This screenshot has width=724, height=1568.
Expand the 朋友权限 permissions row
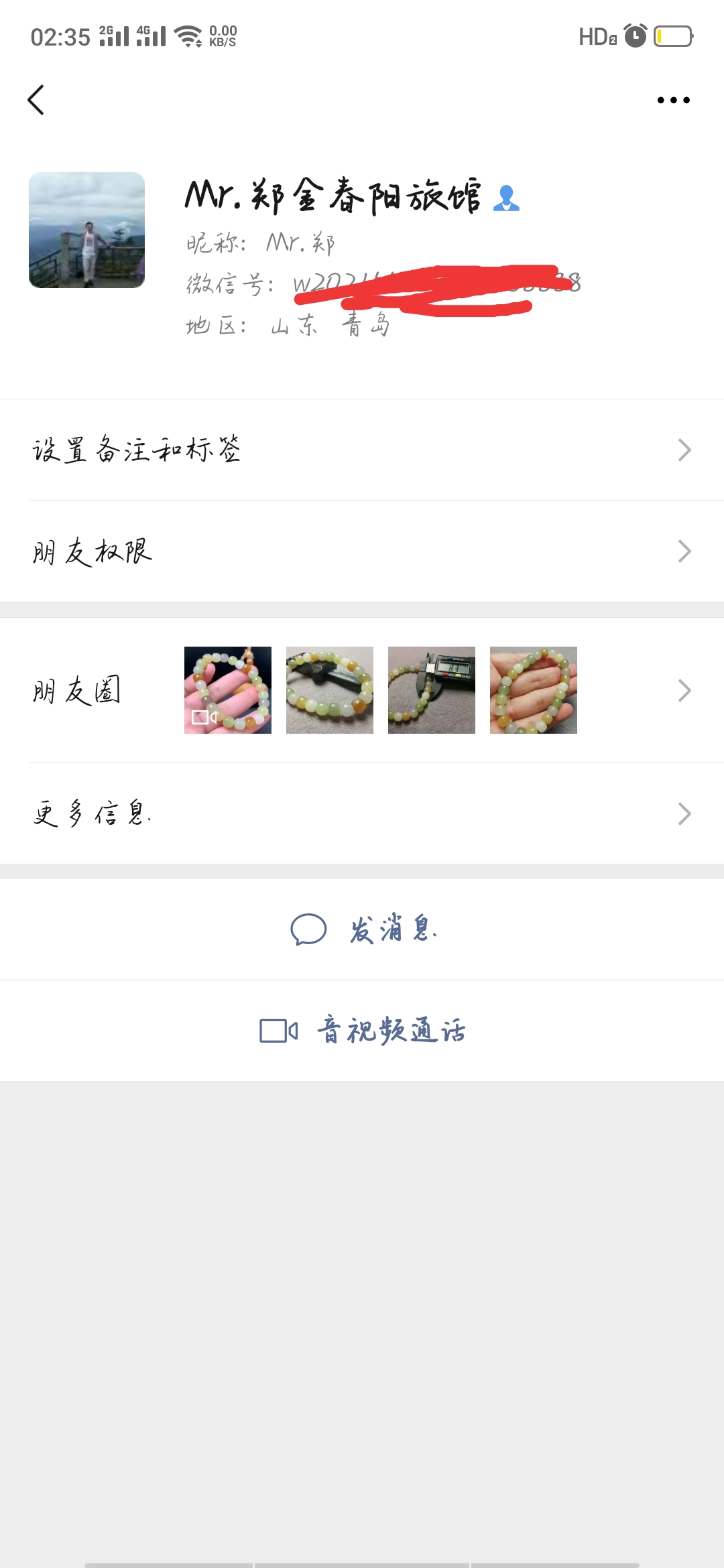(362, 551)
